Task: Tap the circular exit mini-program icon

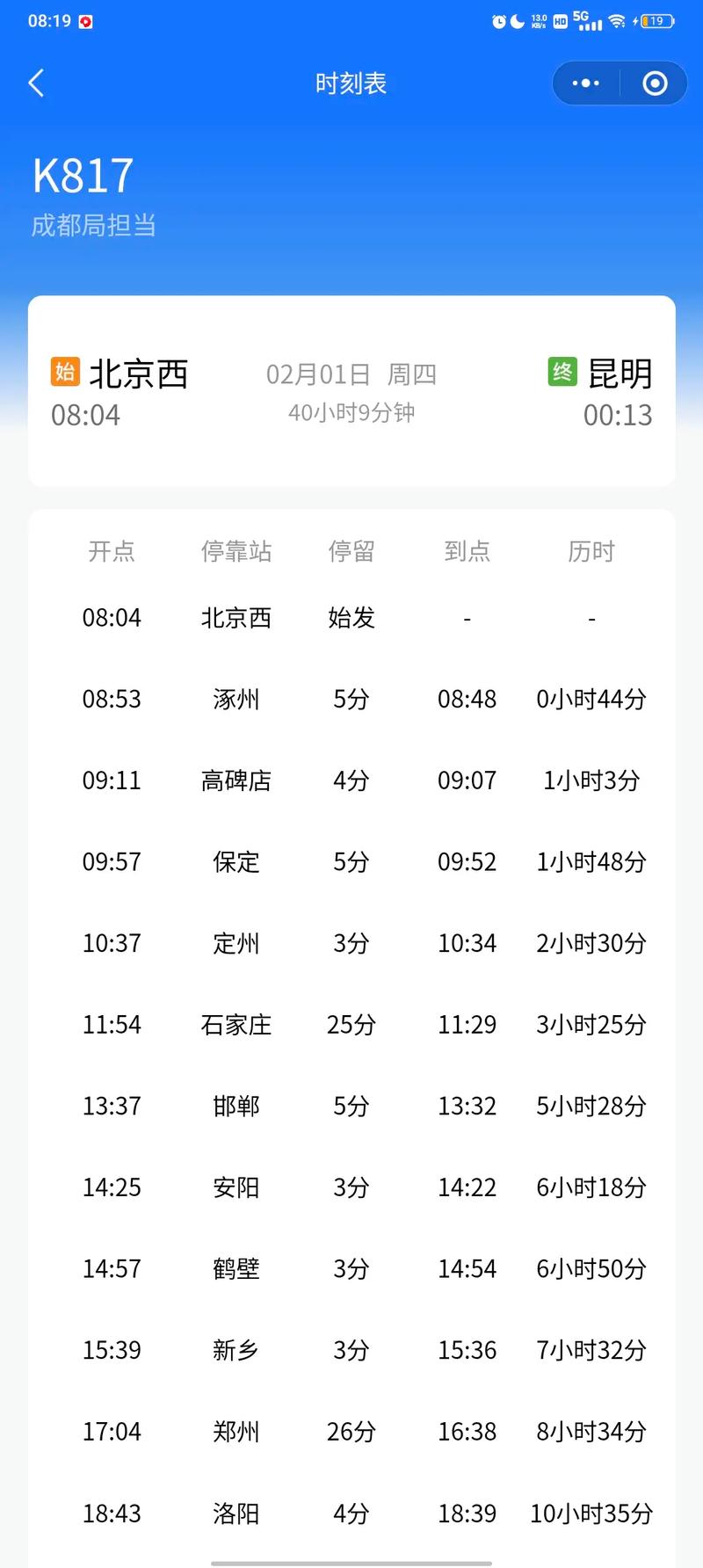Action: point(654,82)
